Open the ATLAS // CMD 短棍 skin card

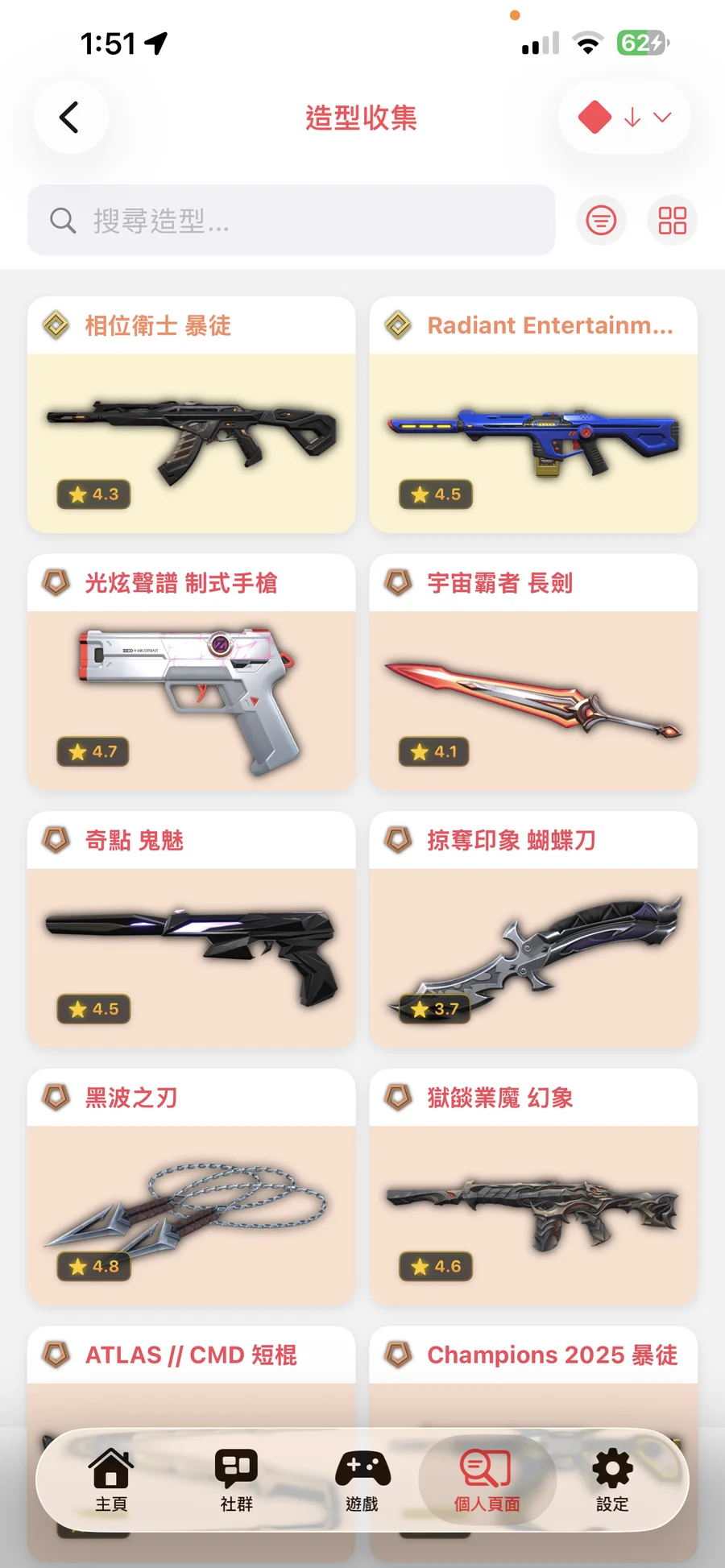(x=191, y=1355)
